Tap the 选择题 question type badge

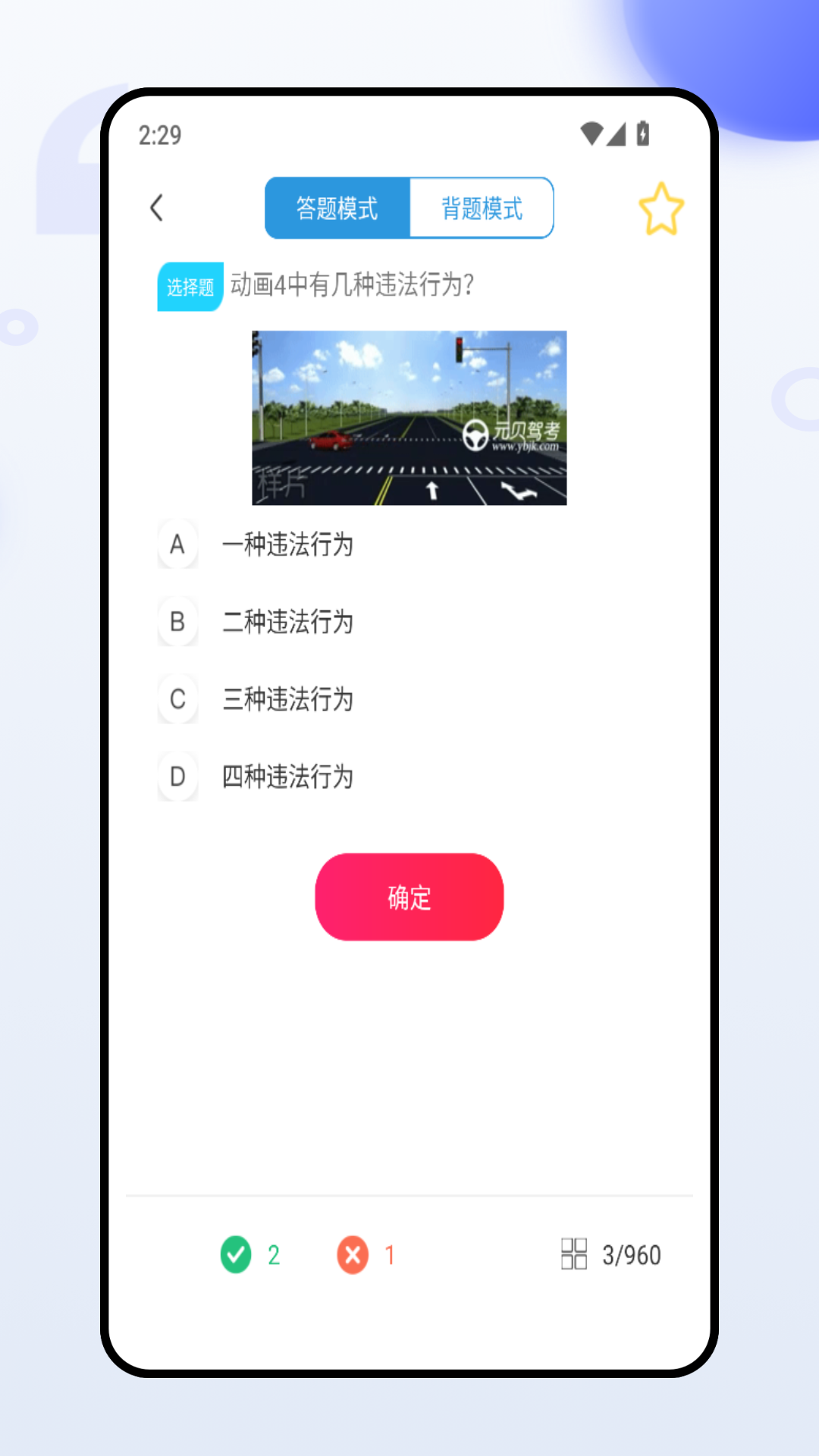190,287
